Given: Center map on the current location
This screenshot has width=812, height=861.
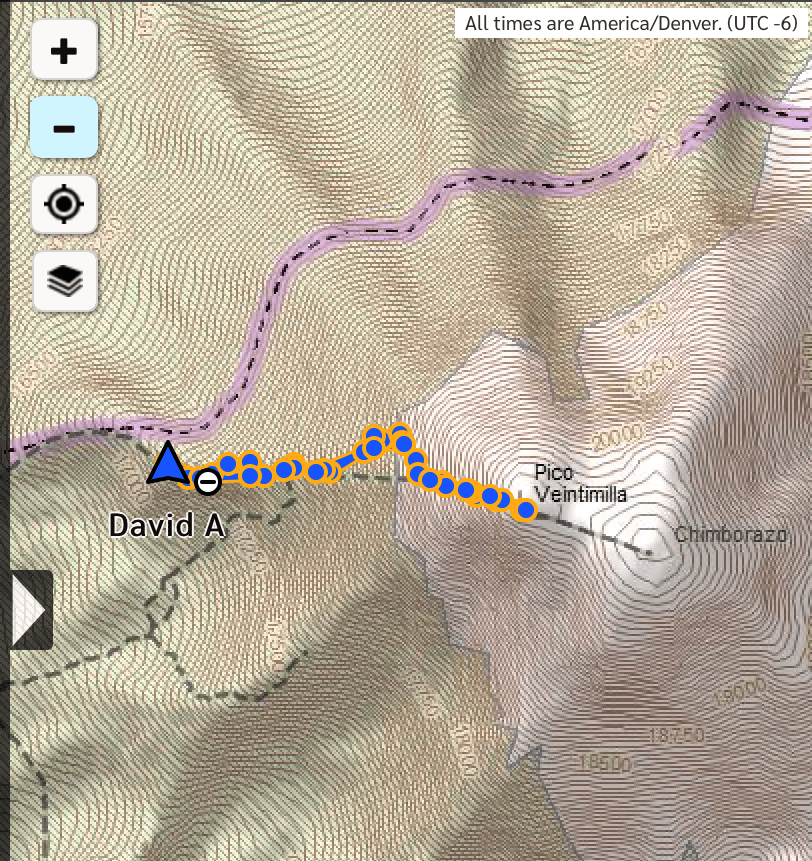Looking at the screenshot, I should tap(64, 205).
